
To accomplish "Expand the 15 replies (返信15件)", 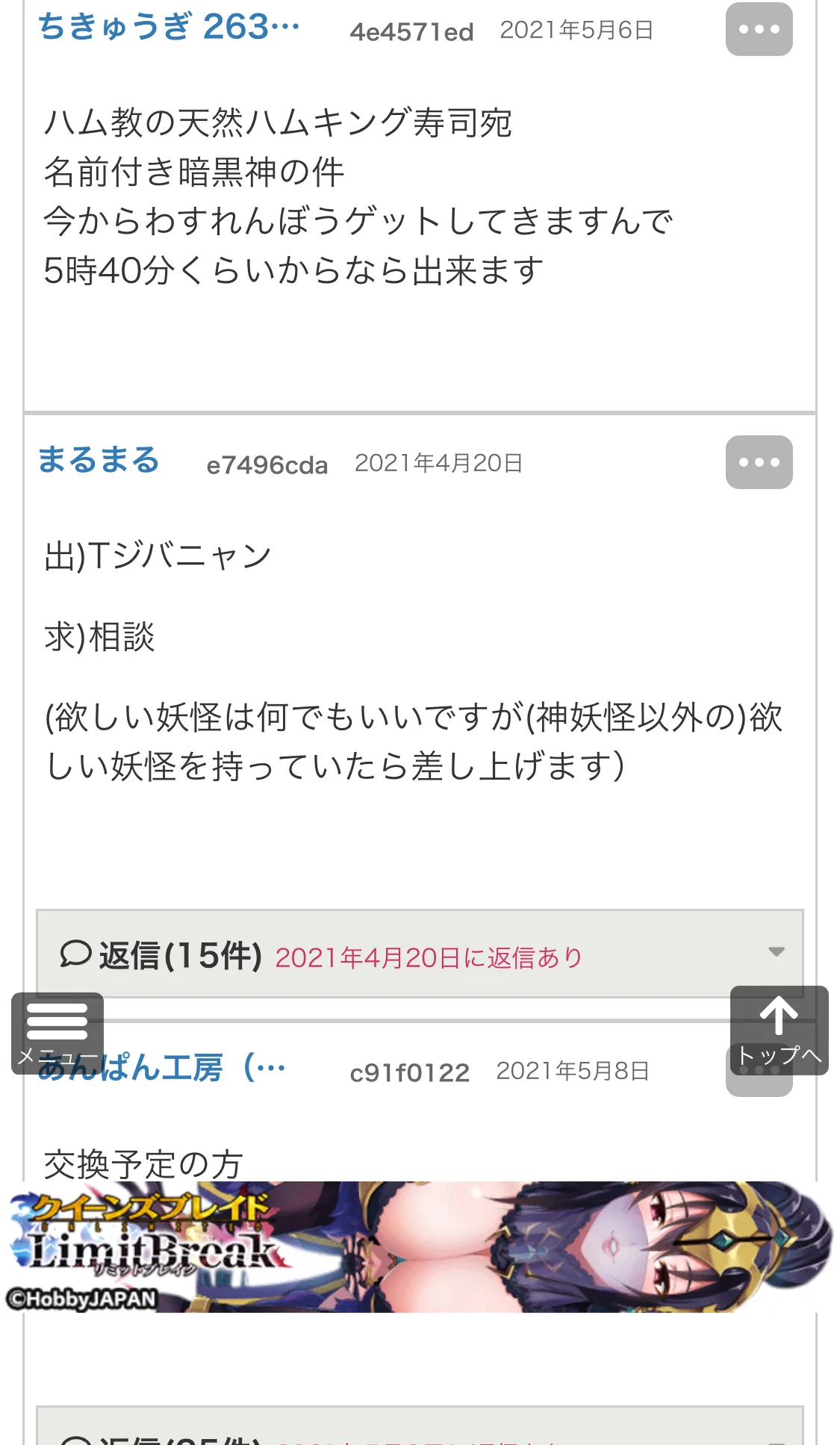I will [x=420, y=954].
